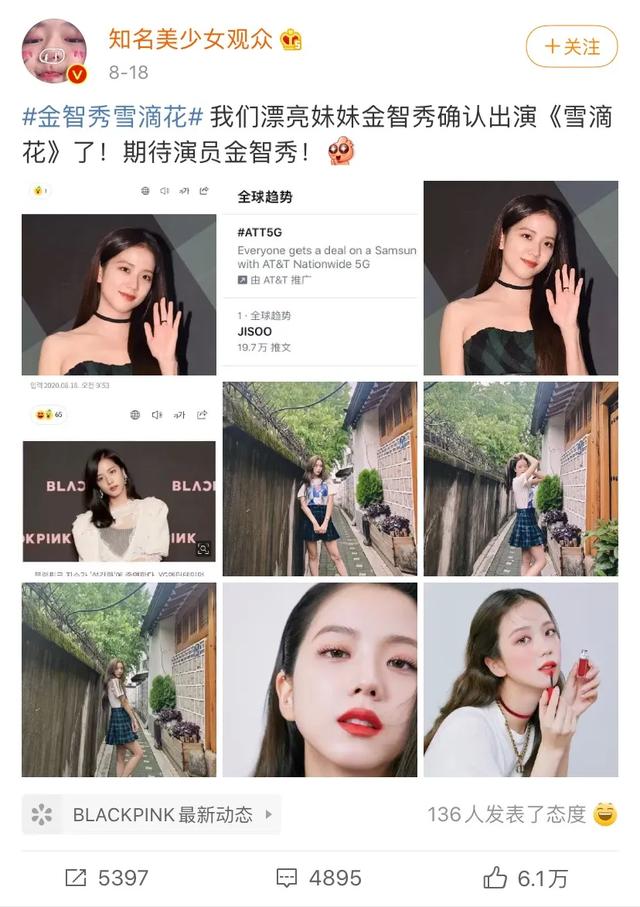
Task: Open the hashtag #金智秀雪滴花#
Action: point(112,115)
